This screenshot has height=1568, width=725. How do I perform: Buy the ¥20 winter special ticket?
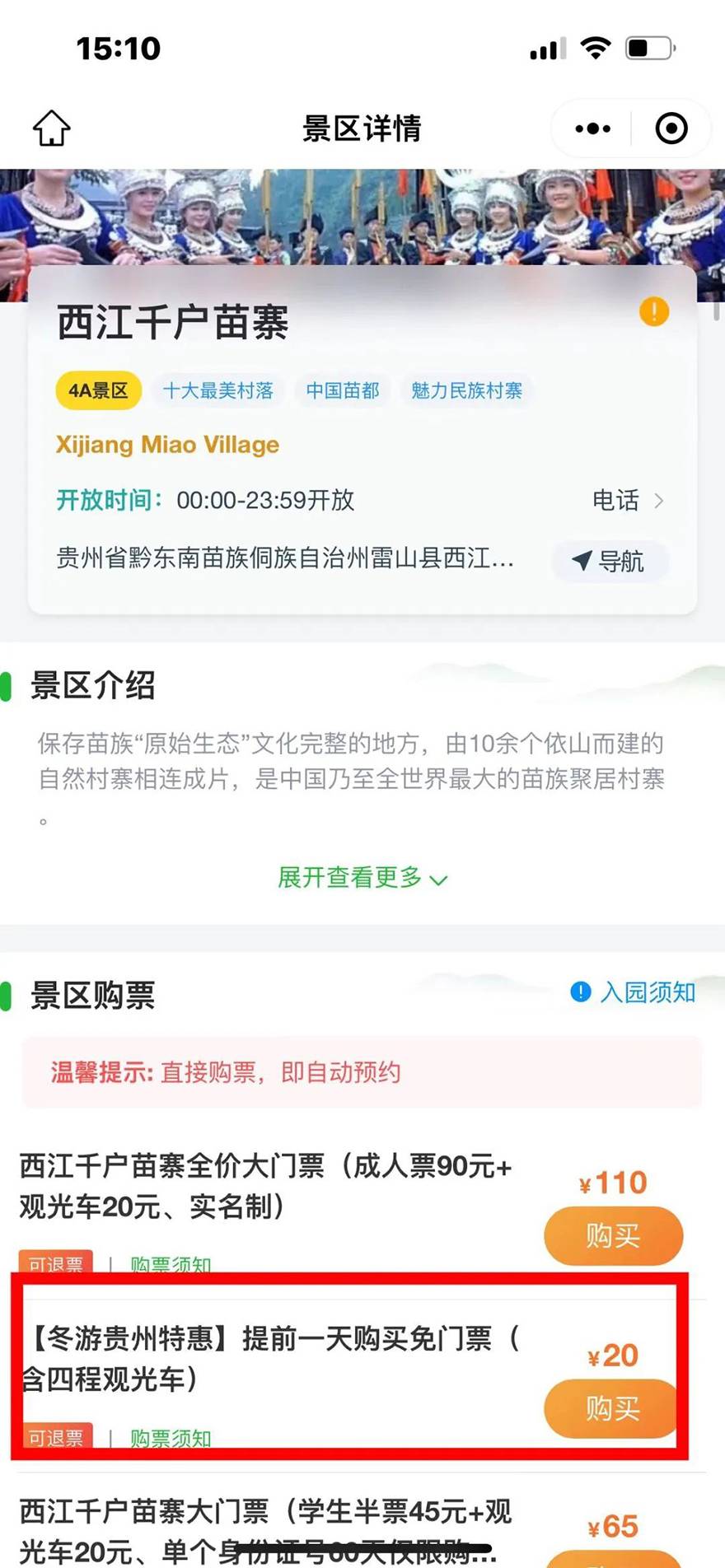pyautogui.click(x=610, y=1408)
